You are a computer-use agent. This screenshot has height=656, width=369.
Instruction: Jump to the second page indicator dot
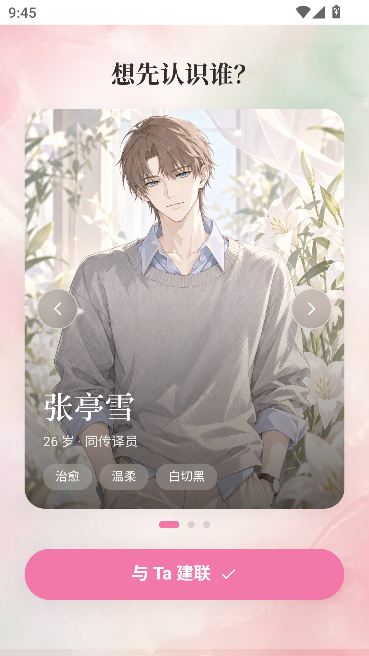tap(191, 525)
